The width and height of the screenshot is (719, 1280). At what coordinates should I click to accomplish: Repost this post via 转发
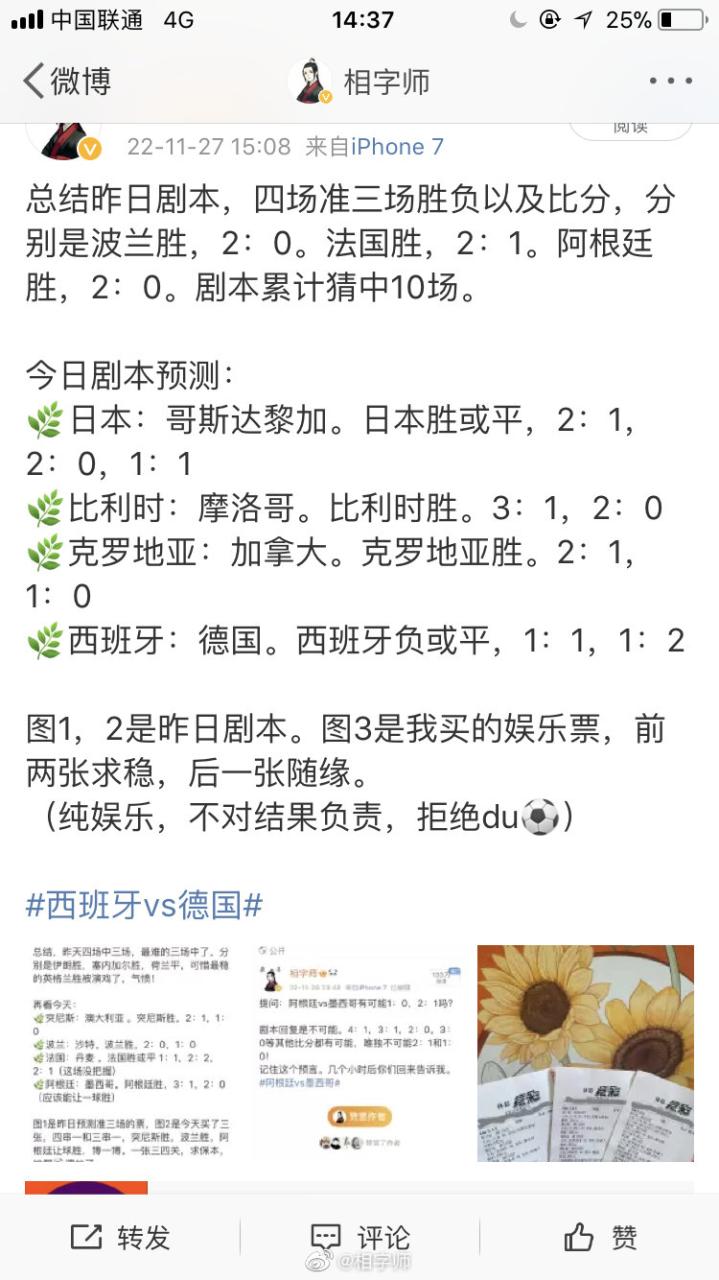coord(120,1237)
